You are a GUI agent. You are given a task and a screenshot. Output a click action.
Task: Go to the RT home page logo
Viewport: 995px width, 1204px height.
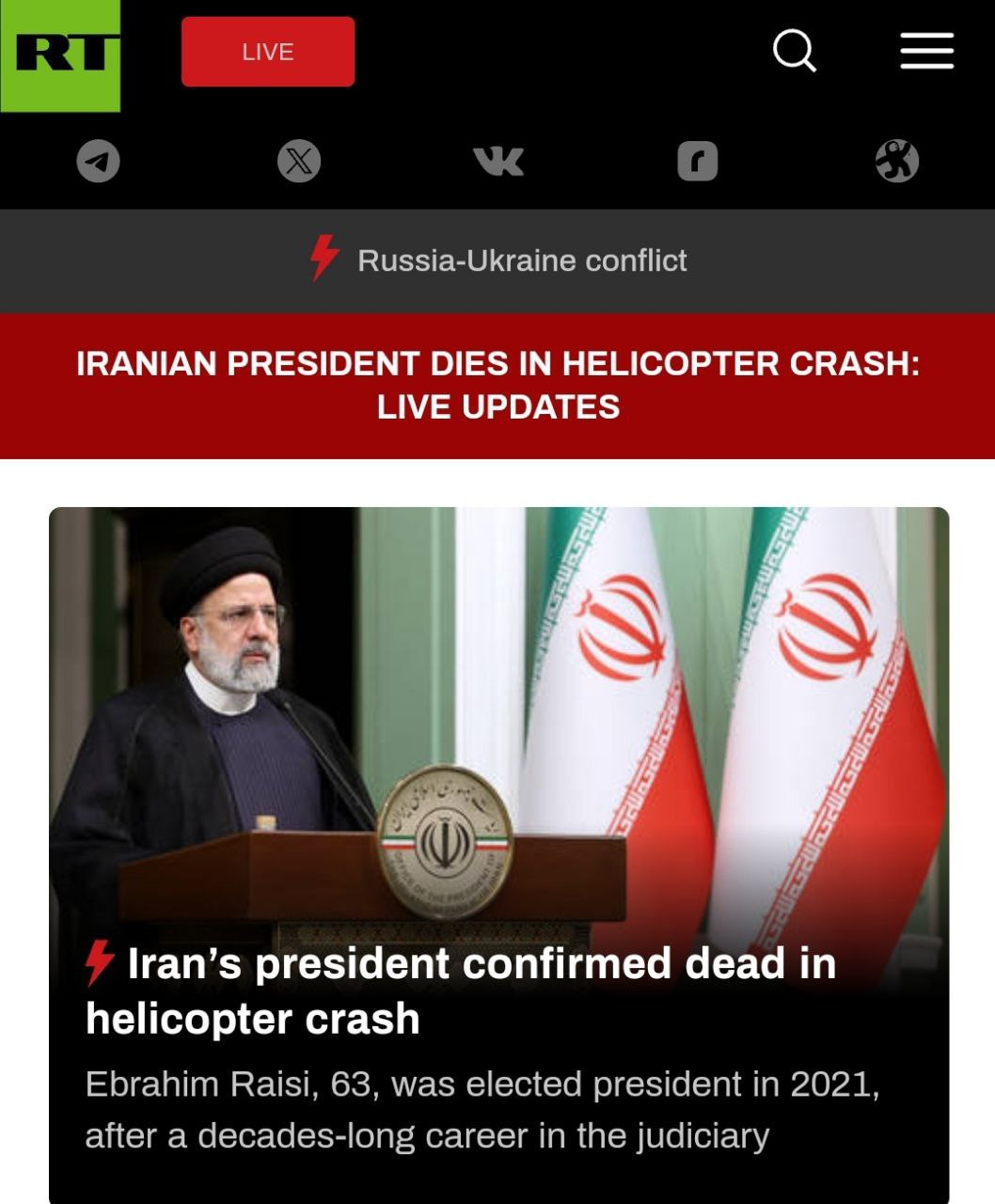[60, 55]
